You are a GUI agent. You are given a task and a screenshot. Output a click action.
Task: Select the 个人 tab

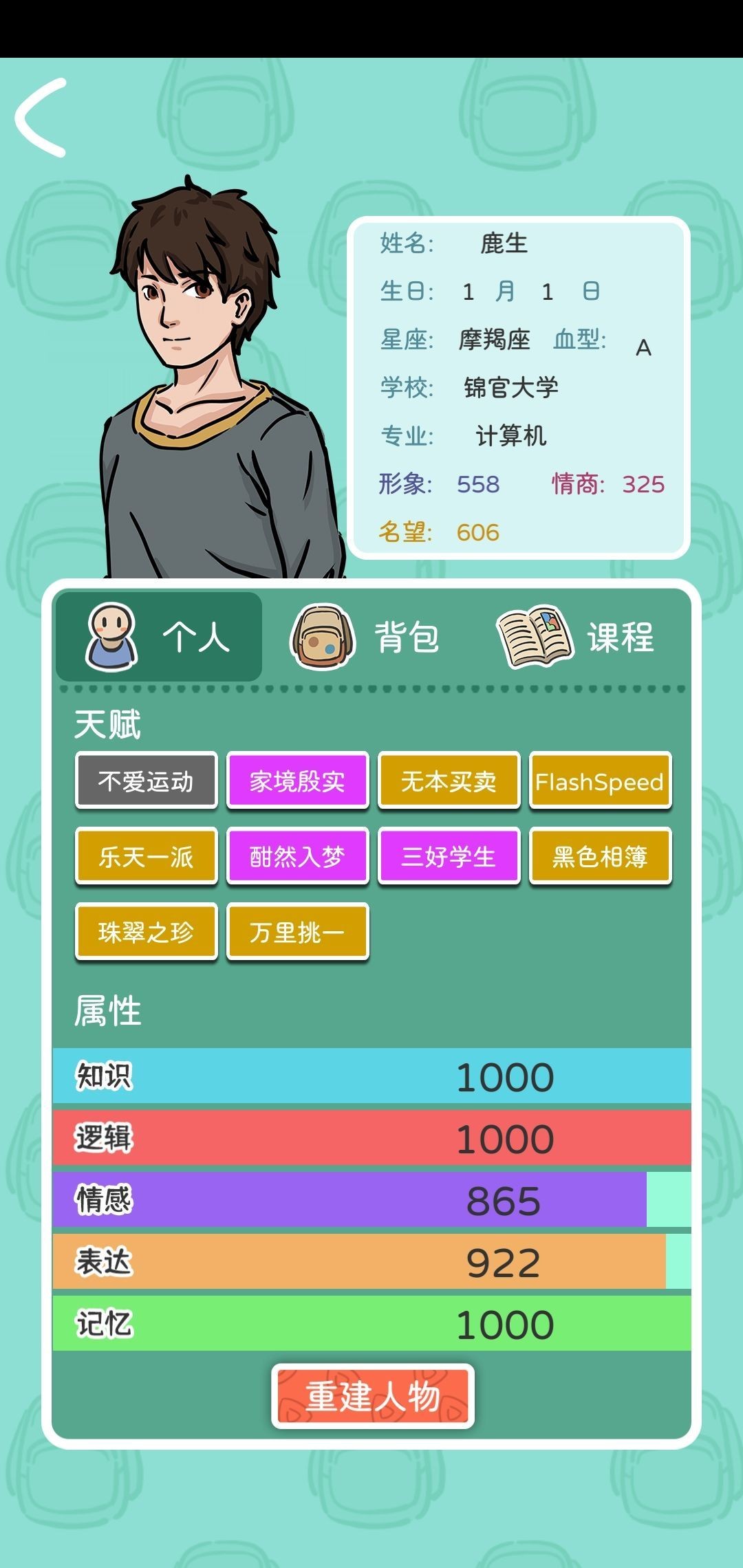point(159,637)
